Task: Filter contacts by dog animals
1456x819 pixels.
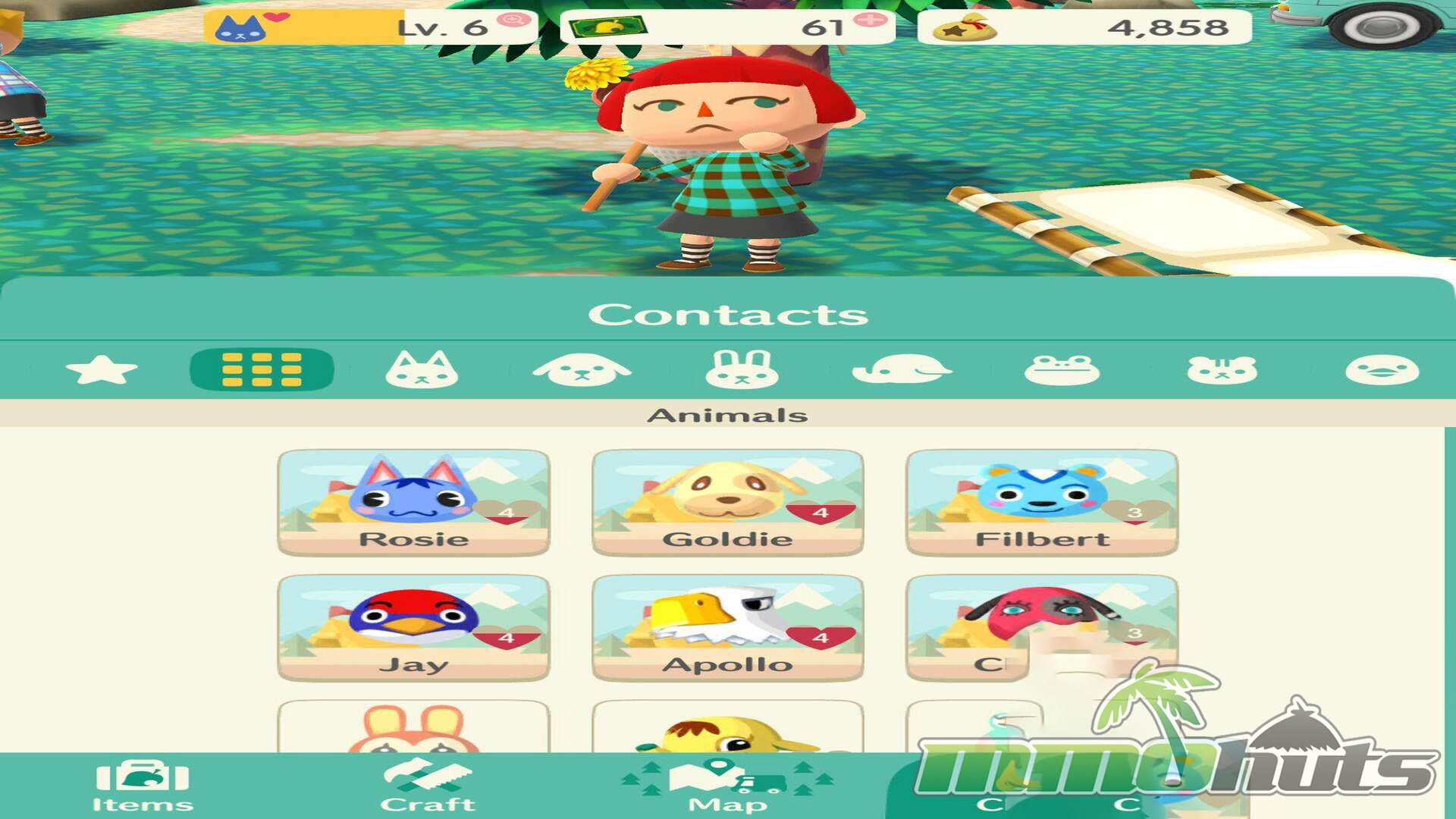Action: click(x=582, y=370)
